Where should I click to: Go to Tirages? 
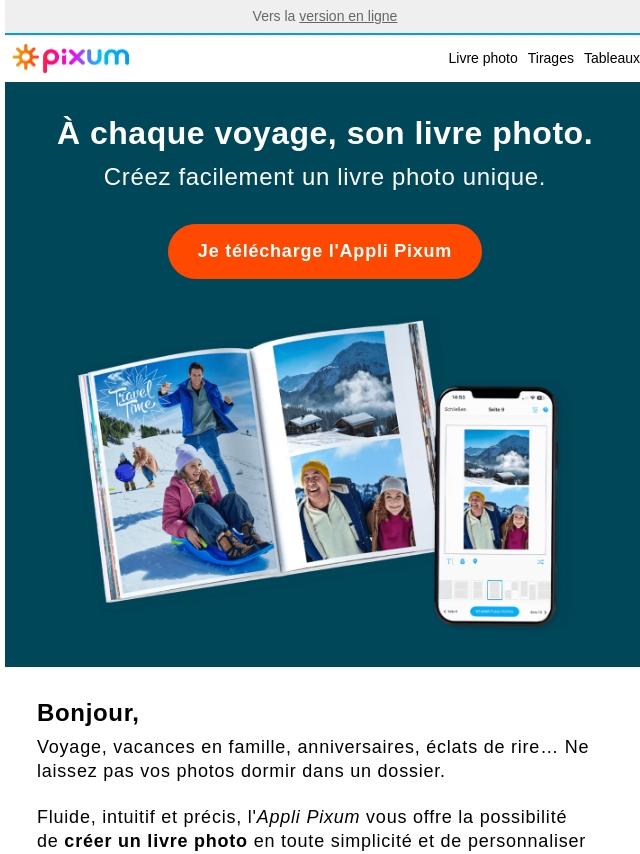[550, 58]
